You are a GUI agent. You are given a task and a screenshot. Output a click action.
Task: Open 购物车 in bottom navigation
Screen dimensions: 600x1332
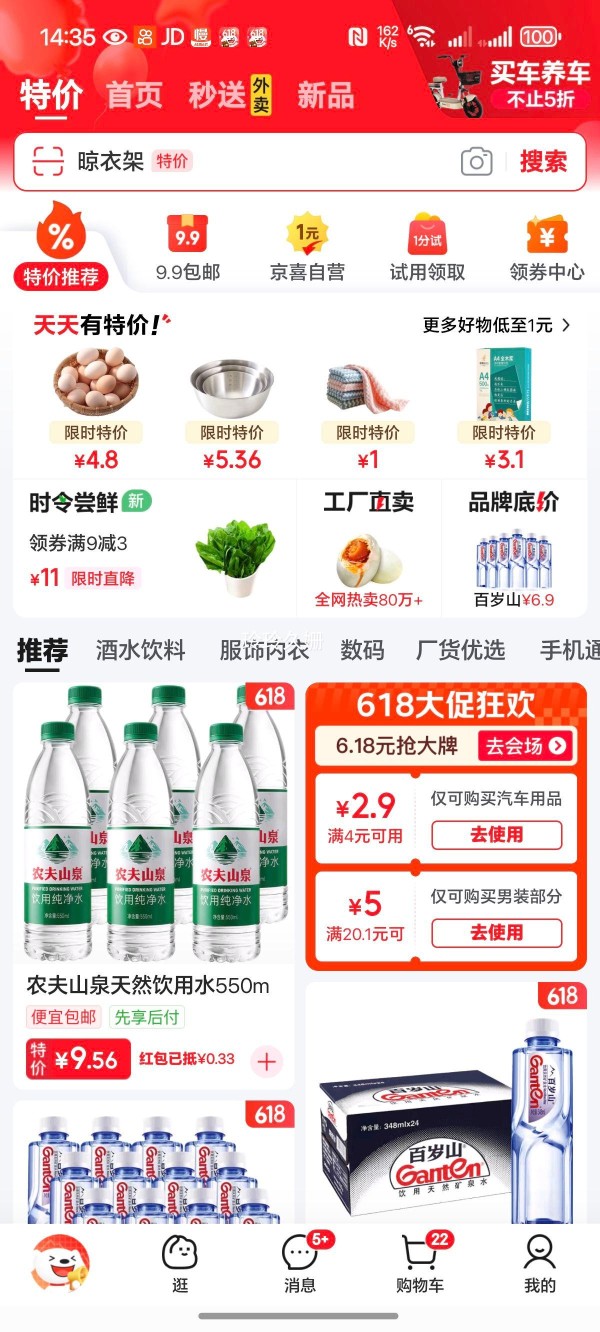420,1263
